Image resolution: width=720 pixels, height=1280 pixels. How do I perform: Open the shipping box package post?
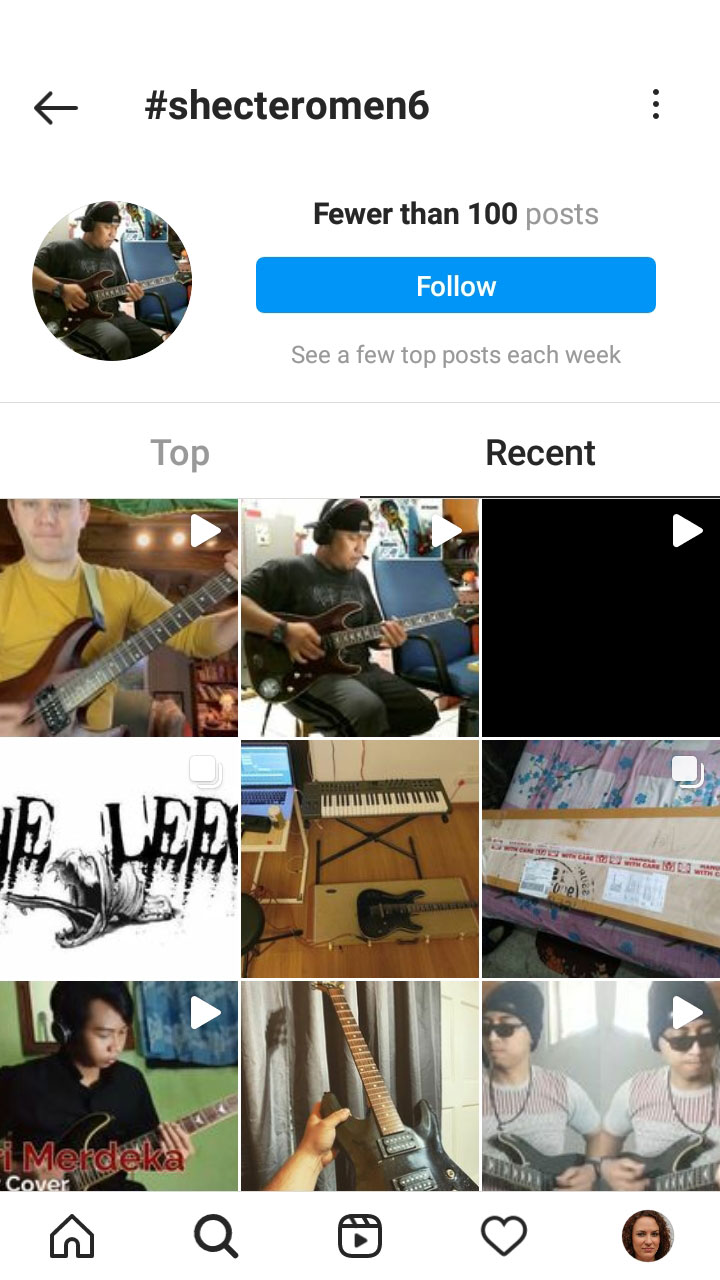click(600, 859)
